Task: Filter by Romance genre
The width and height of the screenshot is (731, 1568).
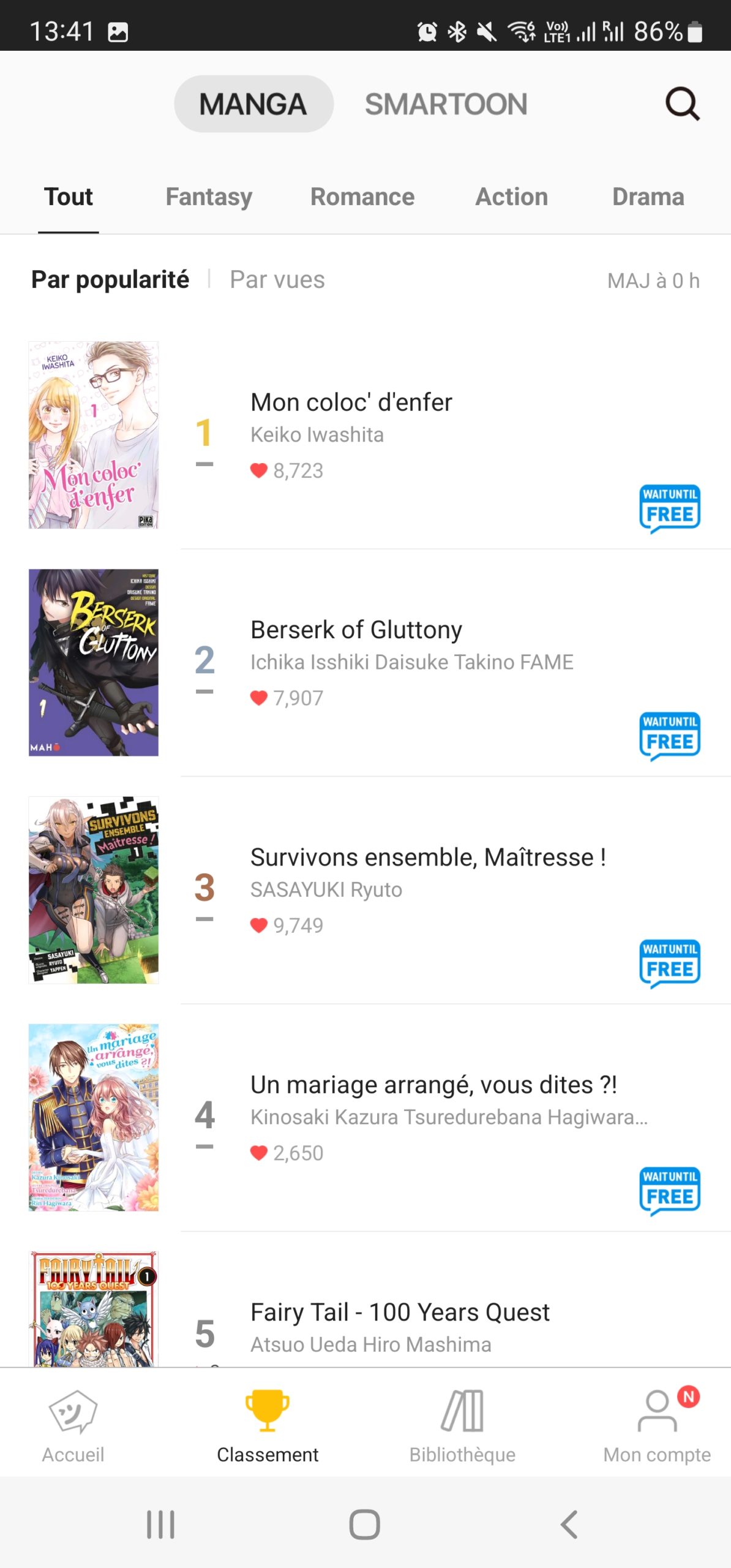Action: tap(362, 197)
